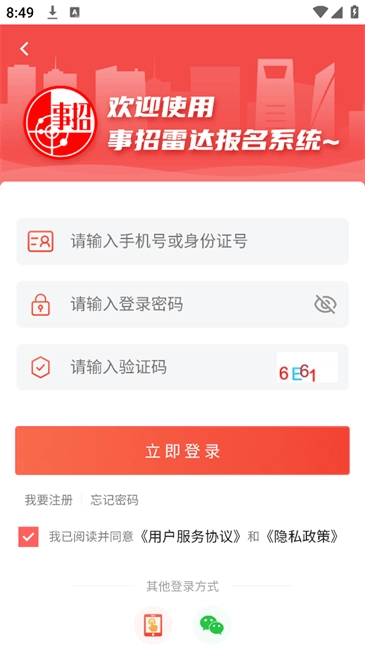Viewport: 365px width, 650px height.
Task: Go back using the top-left arrow
Action: point(24,49)
